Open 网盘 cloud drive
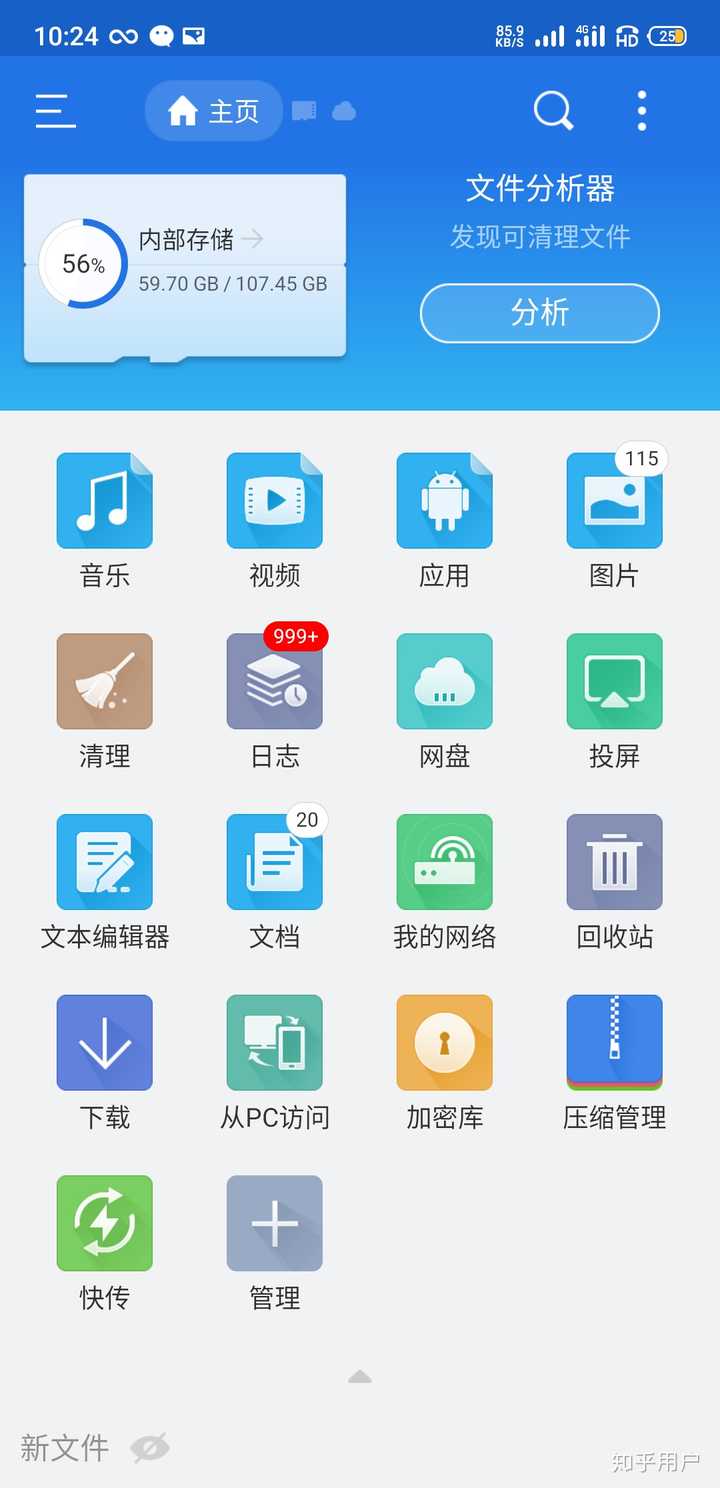This screenshot has height=1488, width=720. click(x=445, y=681)
